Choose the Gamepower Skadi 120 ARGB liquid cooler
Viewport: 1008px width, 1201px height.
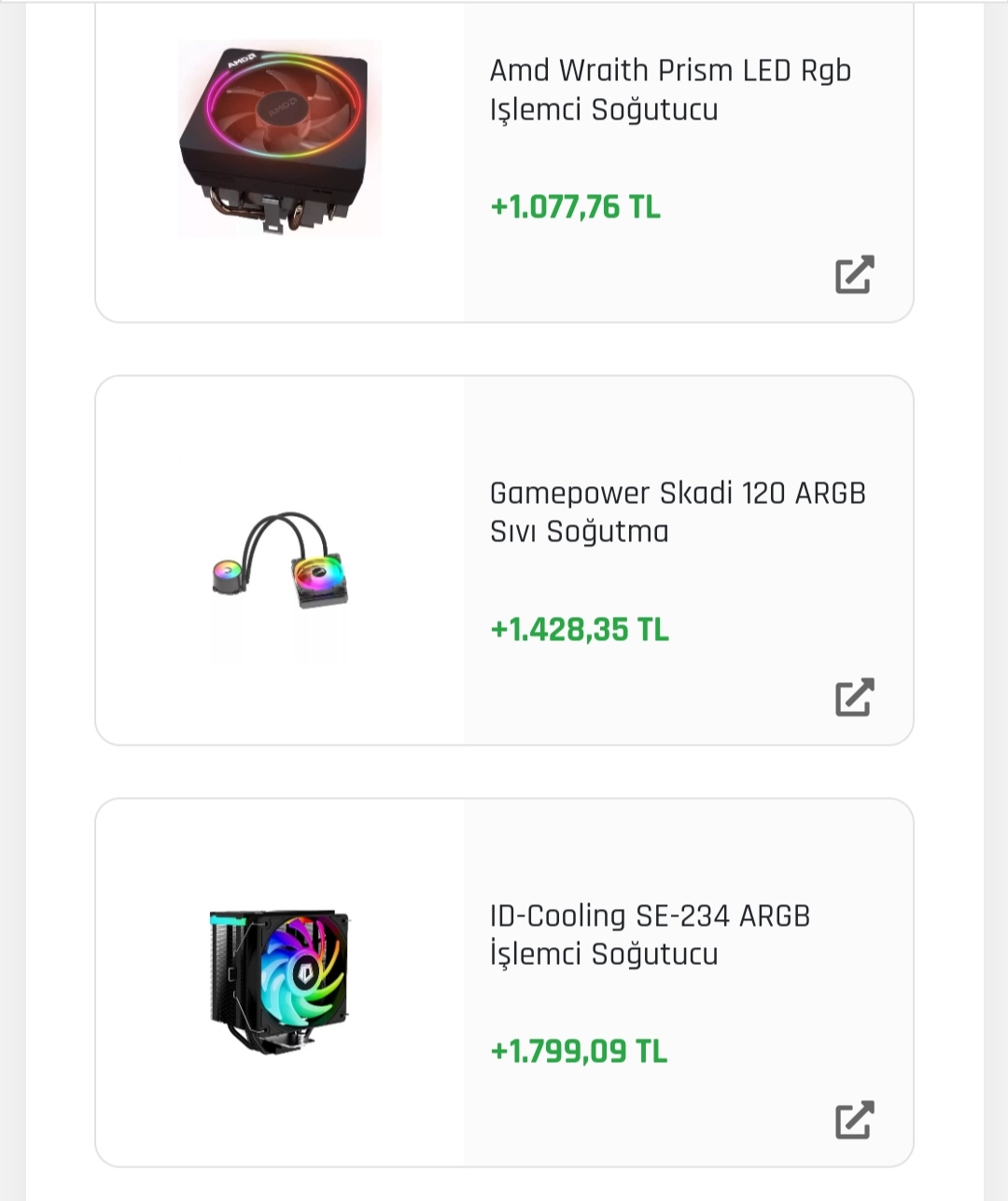point(678,511)
